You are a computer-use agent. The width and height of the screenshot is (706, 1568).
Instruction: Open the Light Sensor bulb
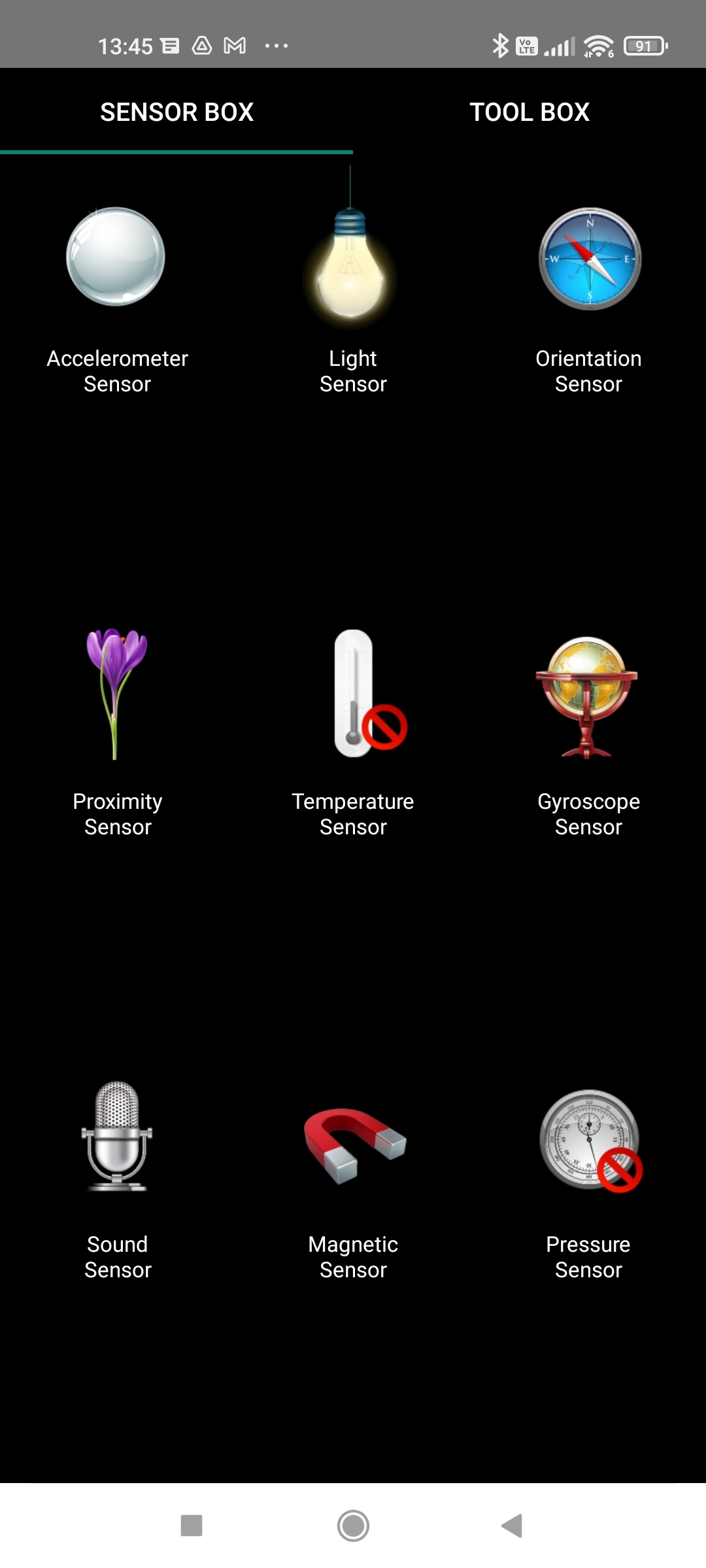point(351,248)
